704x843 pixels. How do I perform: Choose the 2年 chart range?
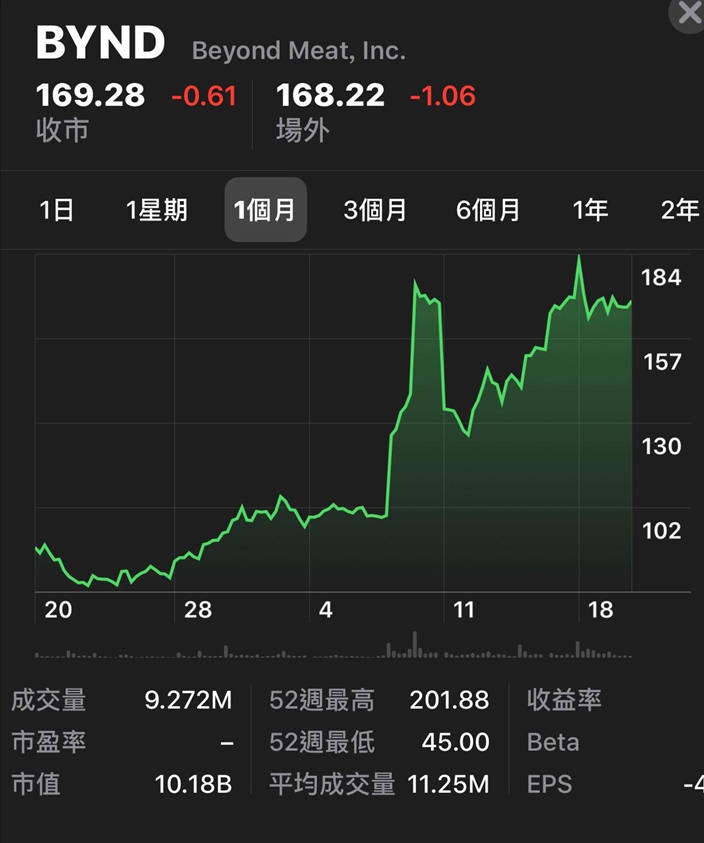point(680,210)
